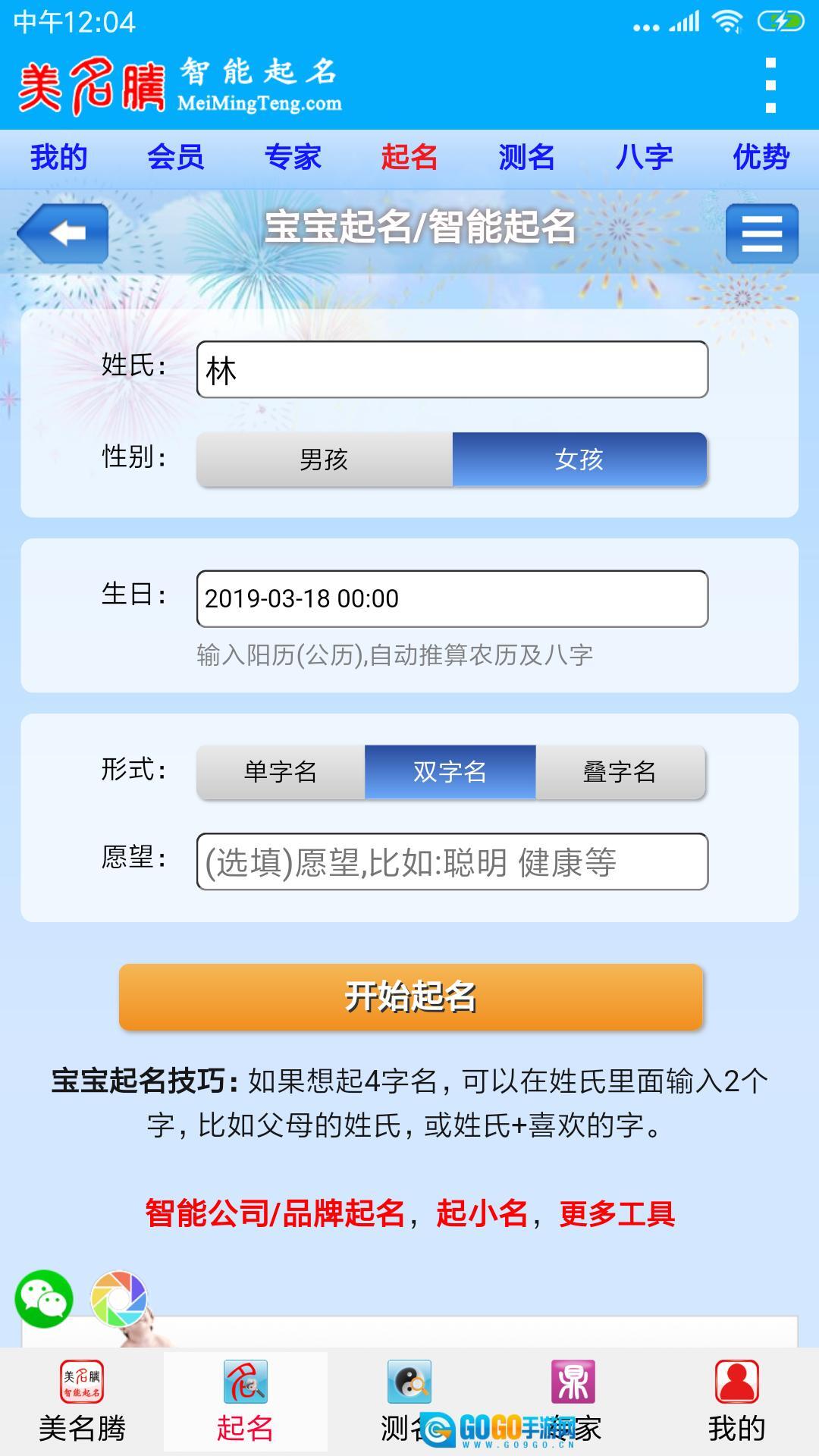Open the 智能公司/品牌起名 link
This screenshot has width=819, height=1456.
(x=275, y=1213)
